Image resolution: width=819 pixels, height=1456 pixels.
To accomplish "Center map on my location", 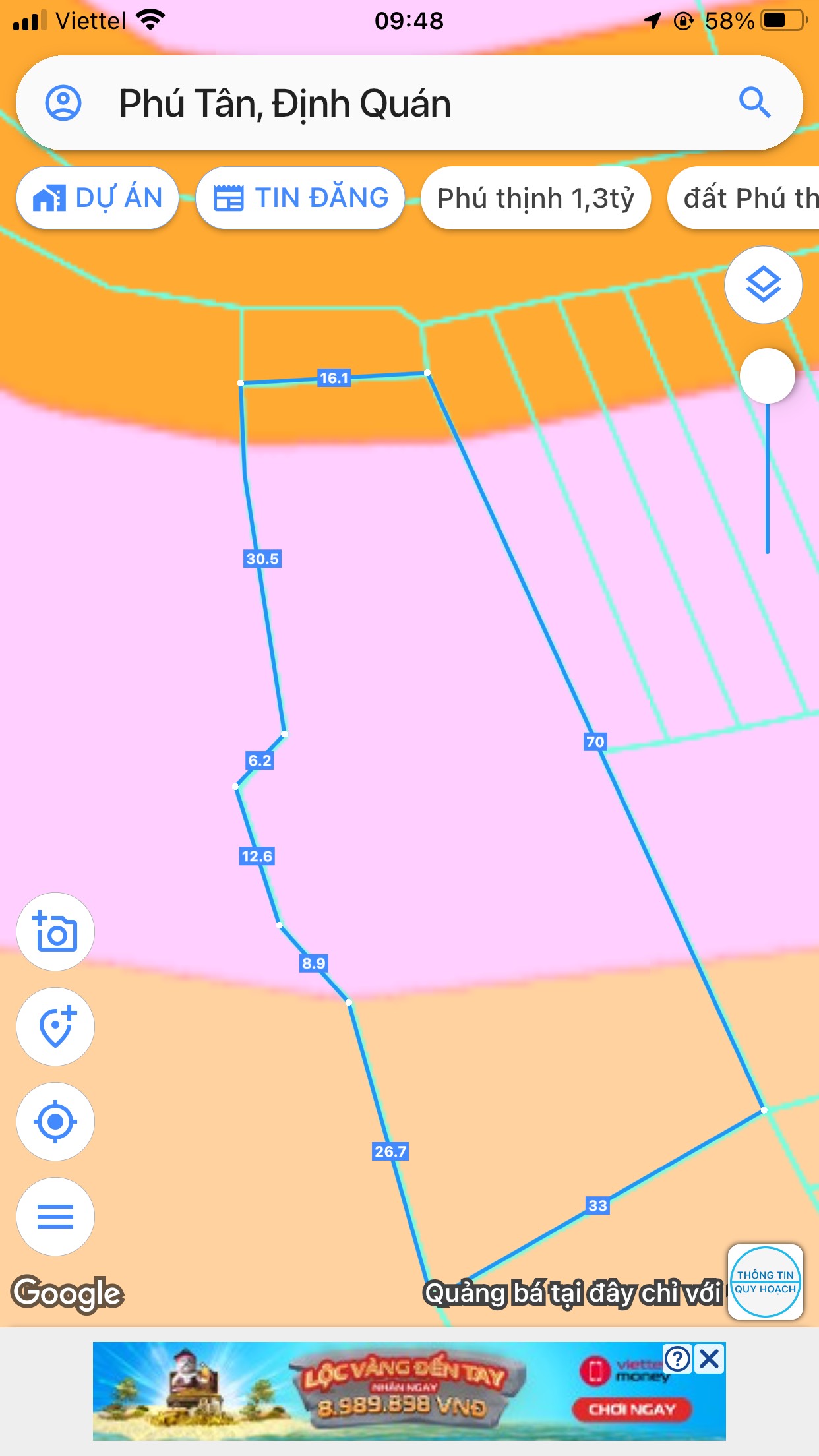I will point(55,1122).
